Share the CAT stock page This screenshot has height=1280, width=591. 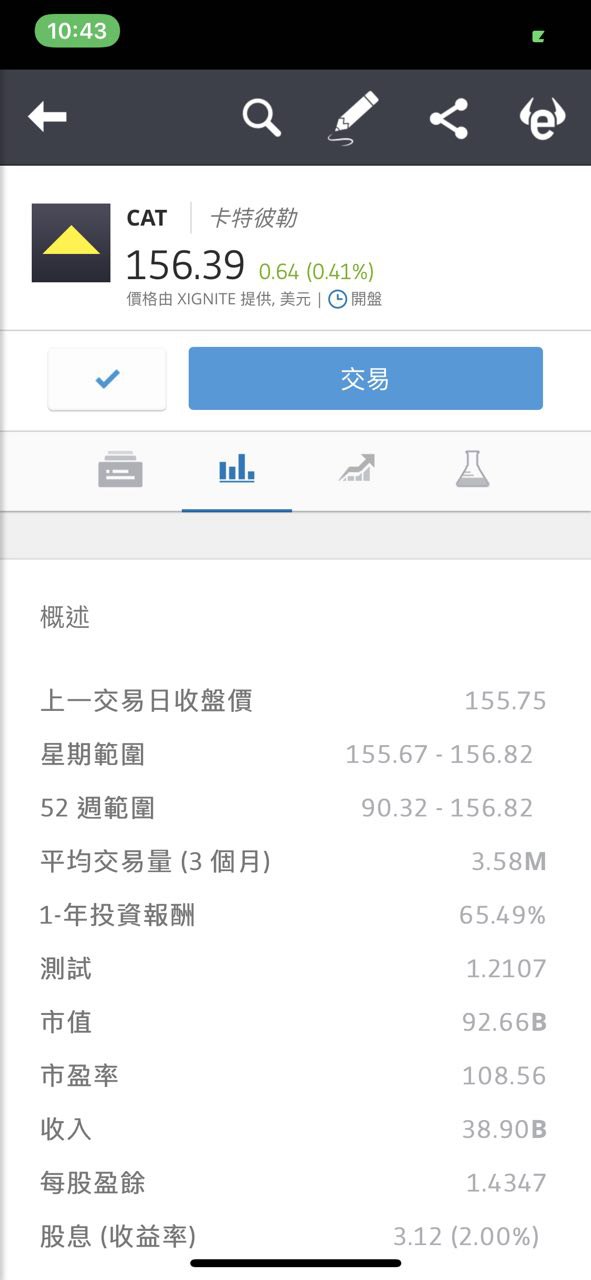pyautogui.click(x=449, y=119)
